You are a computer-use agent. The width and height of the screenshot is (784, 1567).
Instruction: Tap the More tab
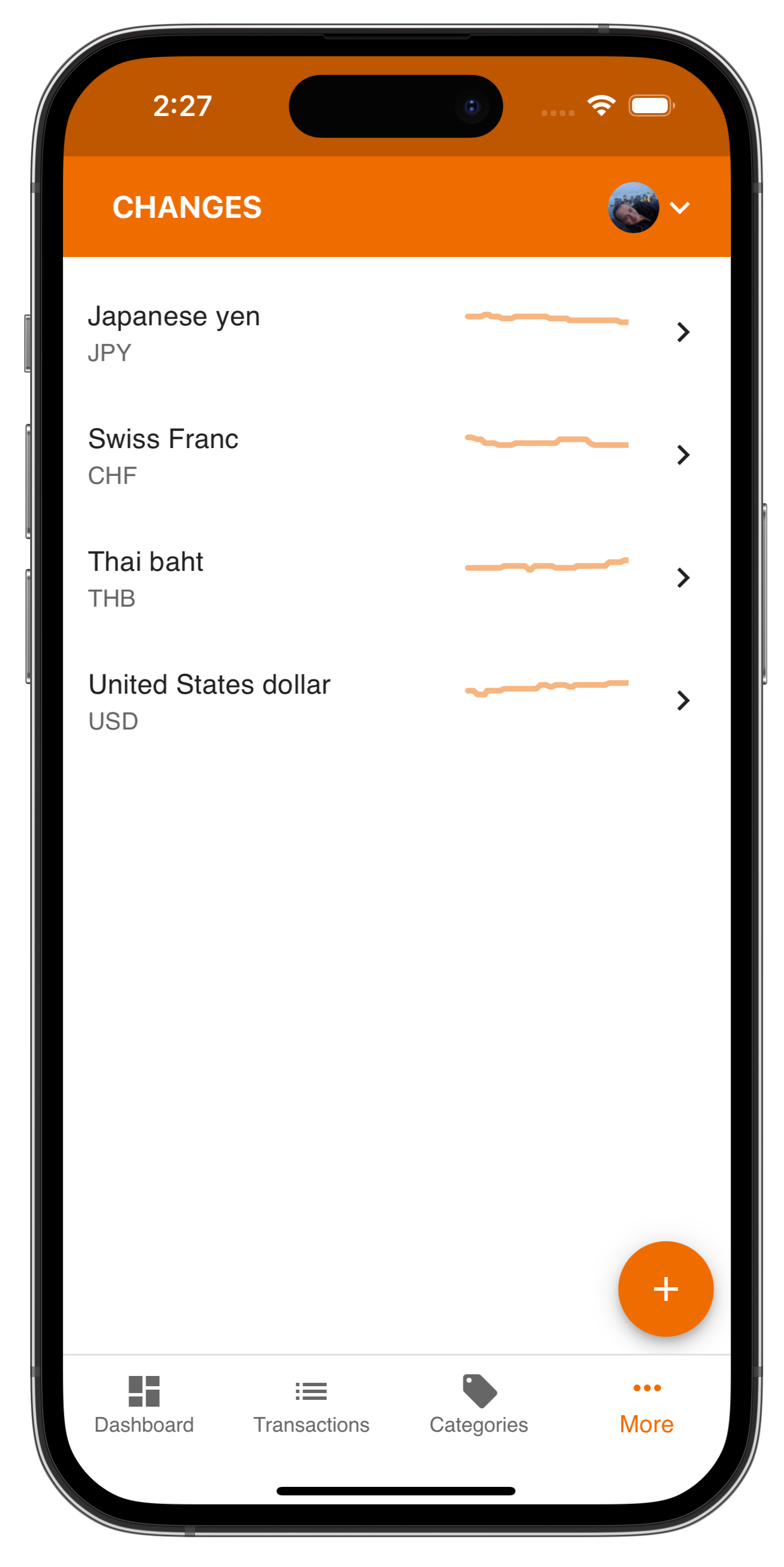pos(646,1404)
